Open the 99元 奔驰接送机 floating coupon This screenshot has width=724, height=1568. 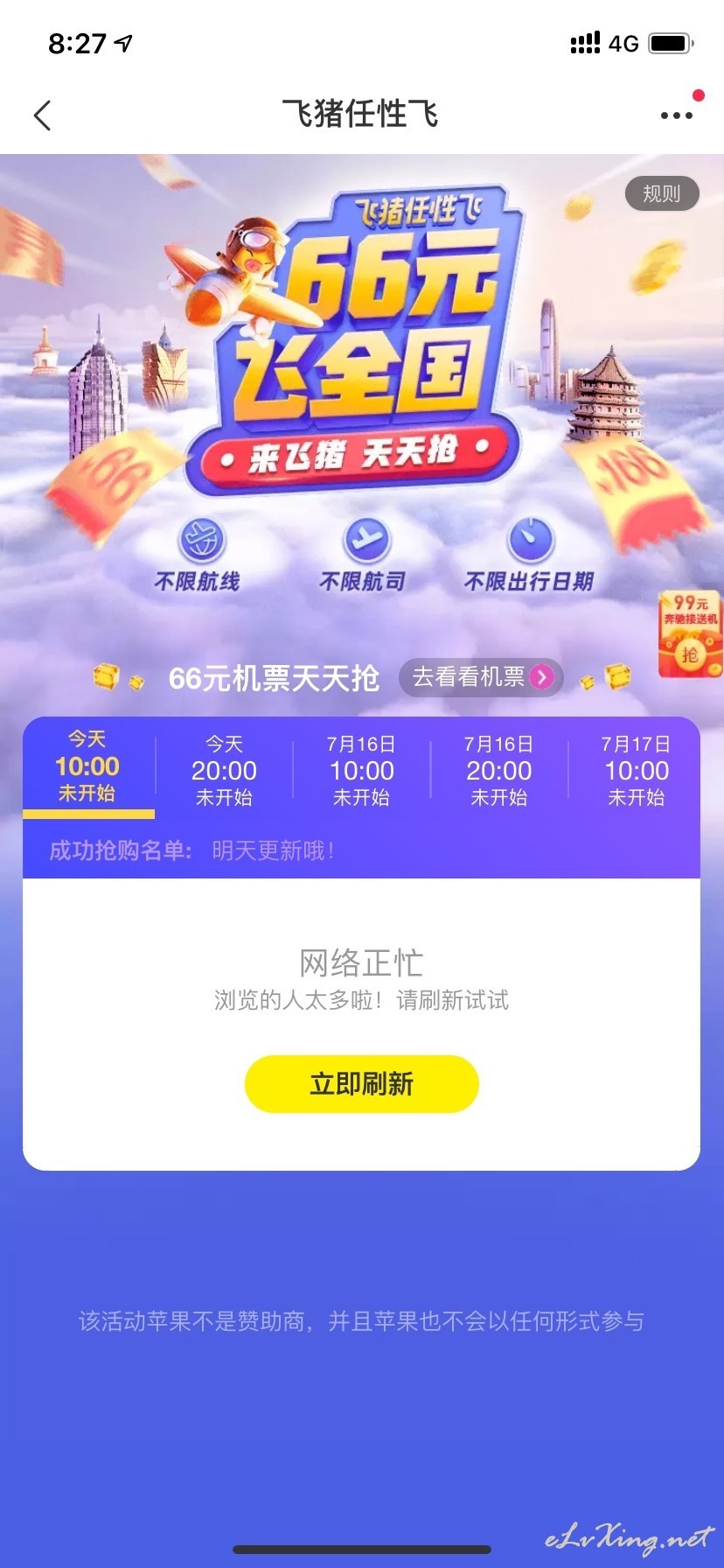tap(690, 635)
